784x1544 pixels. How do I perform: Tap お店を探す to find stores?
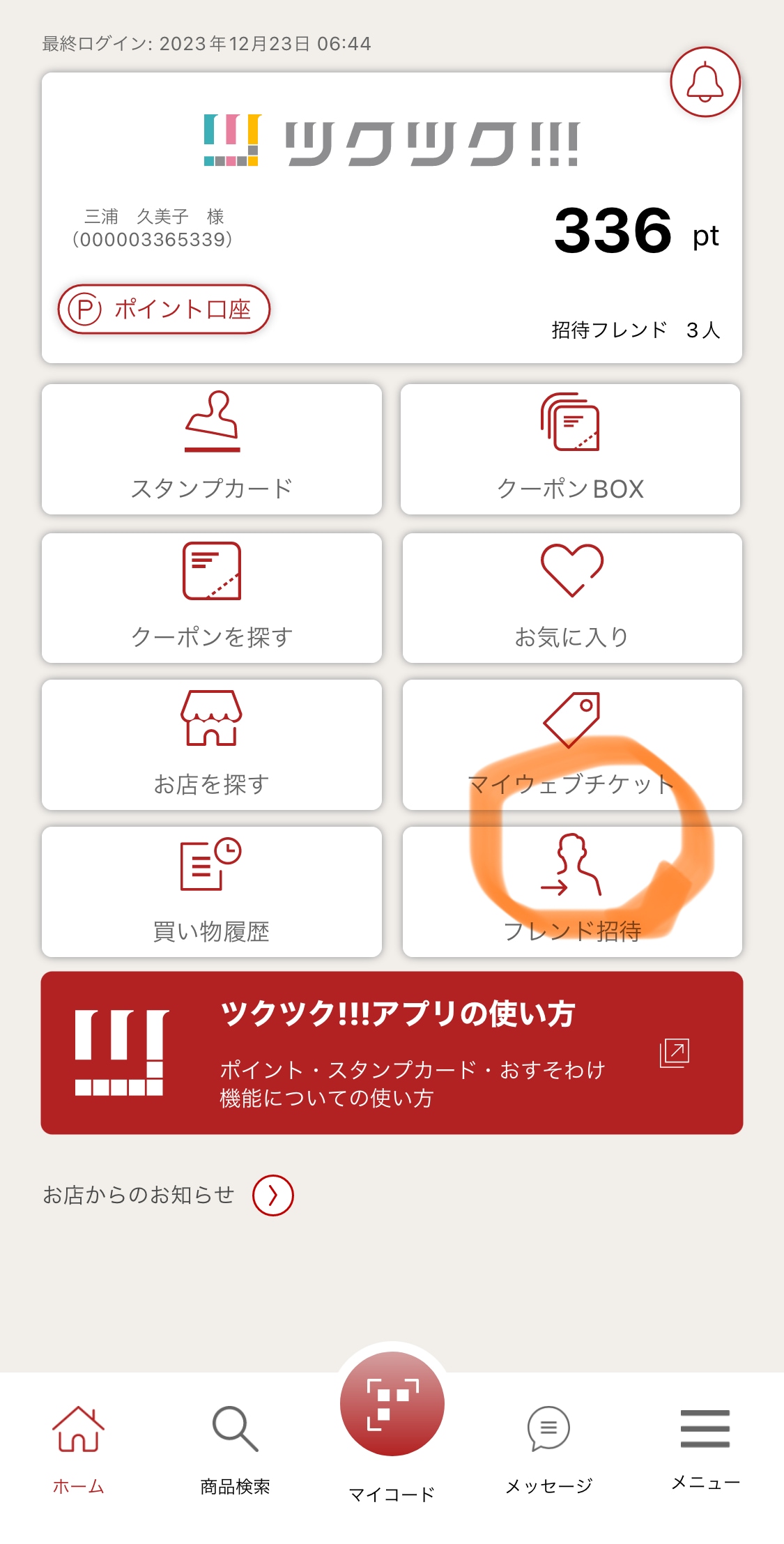click(x=212, y=744)
